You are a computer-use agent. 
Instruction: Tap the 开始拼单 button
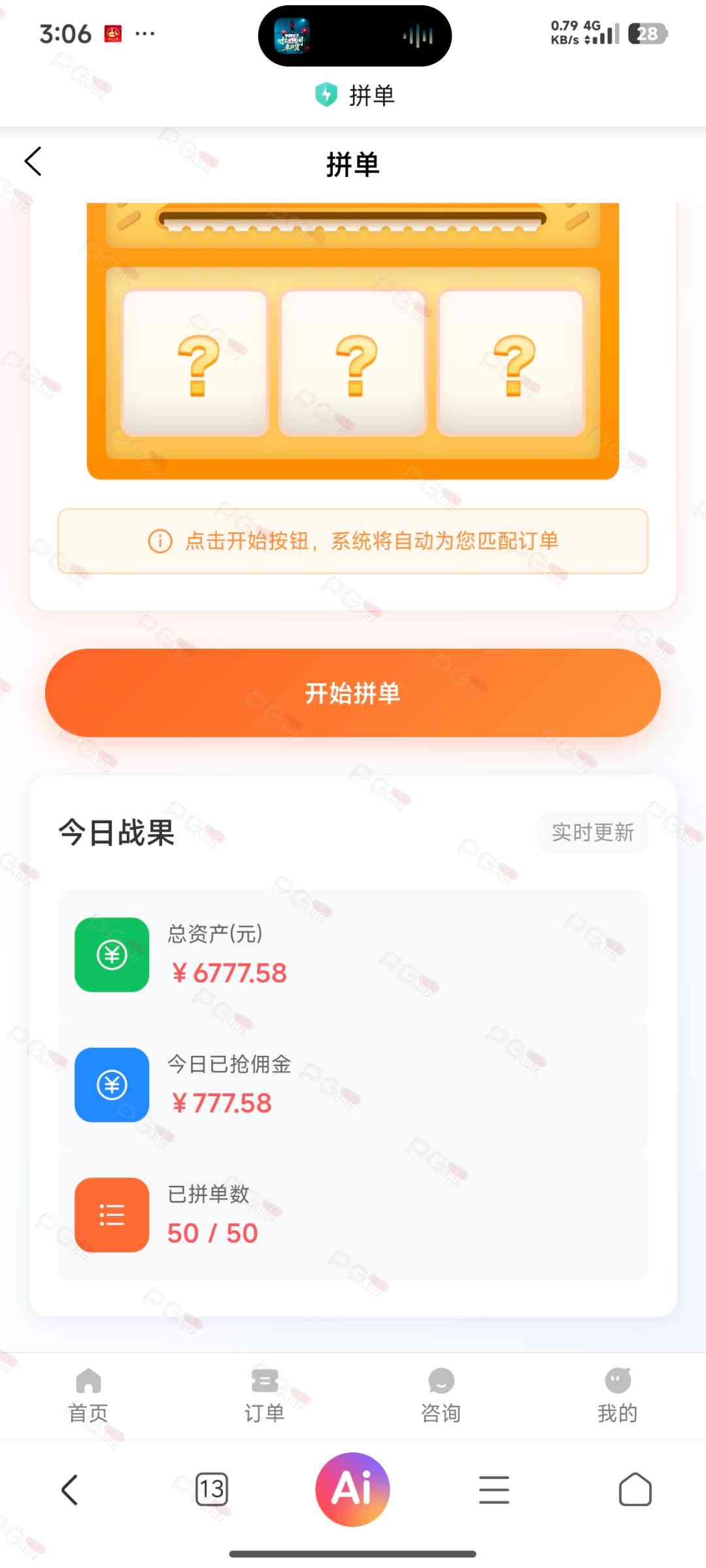point(353,693)
